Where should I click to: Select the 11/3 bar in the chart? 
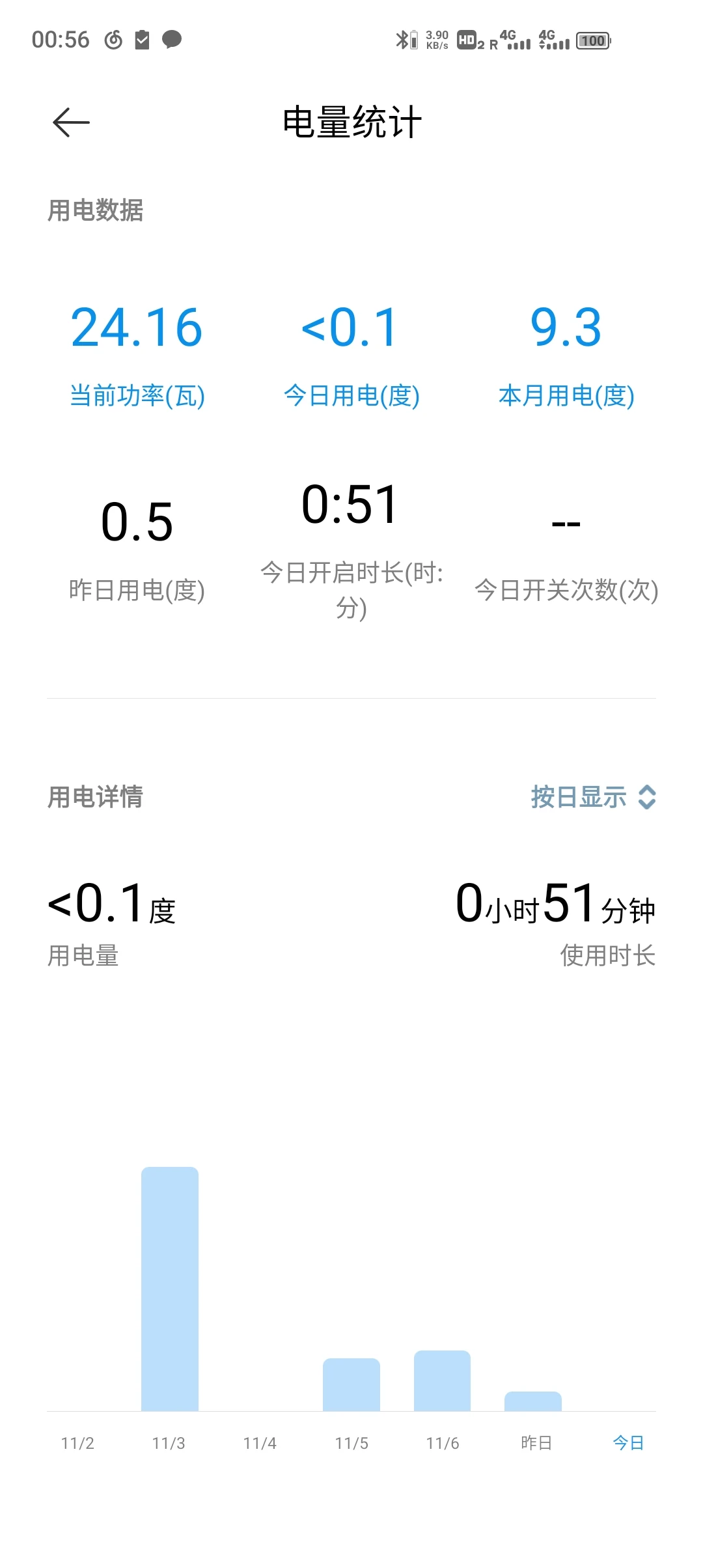coord(170,1289)
